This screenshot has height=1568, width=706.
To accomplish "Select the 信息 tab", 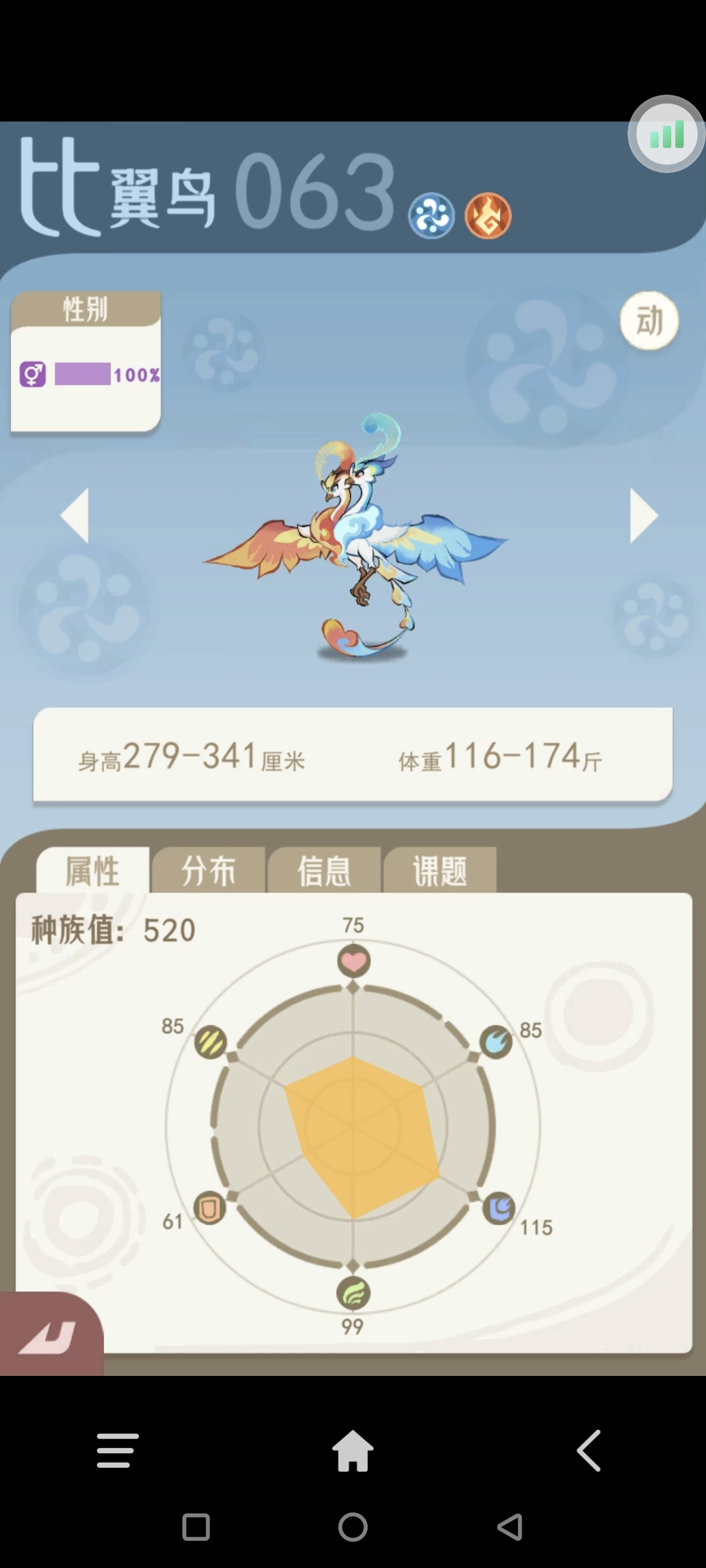I will [324, 870].
